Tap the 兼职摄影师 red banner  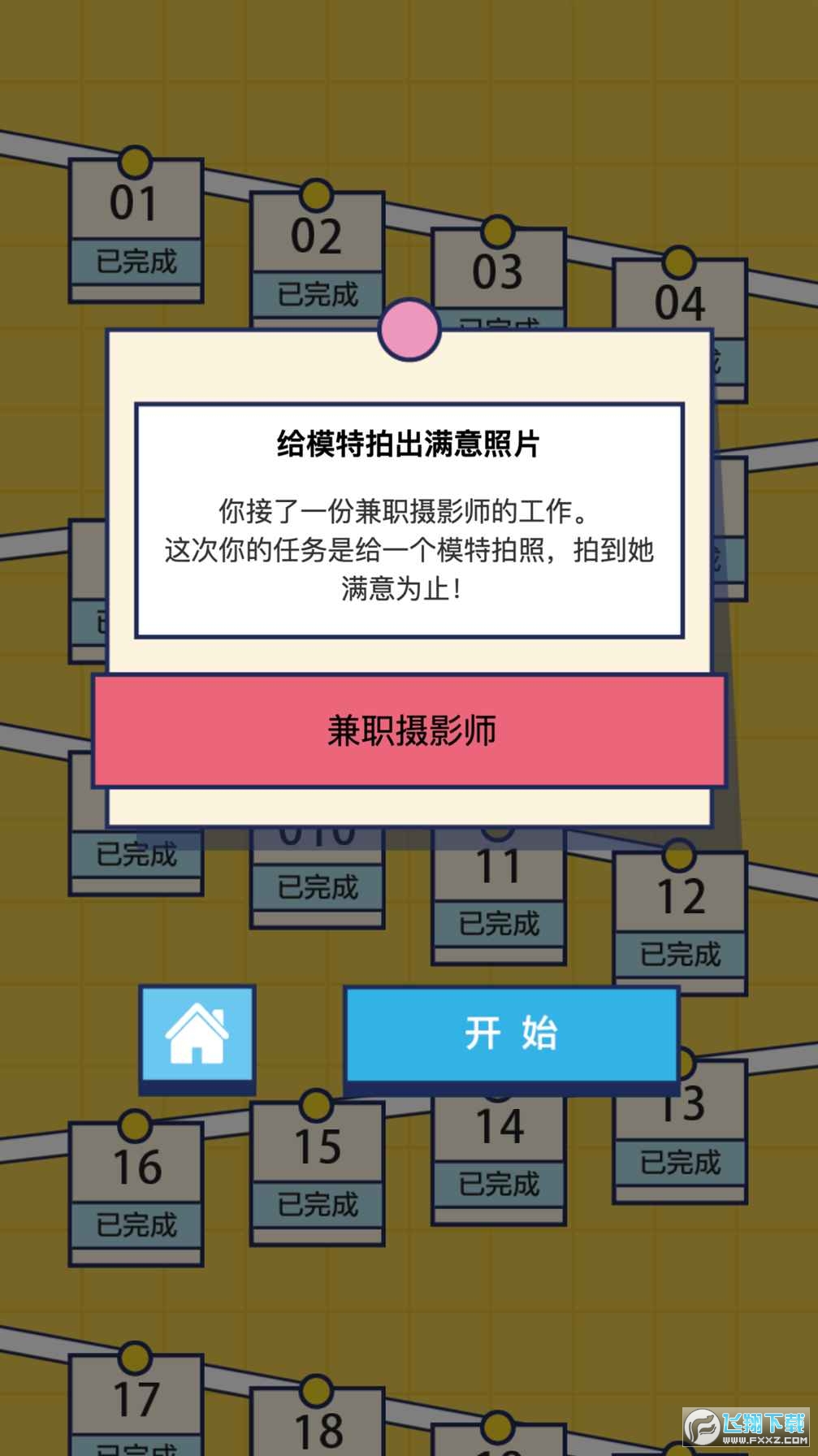(x=409, y=730)
